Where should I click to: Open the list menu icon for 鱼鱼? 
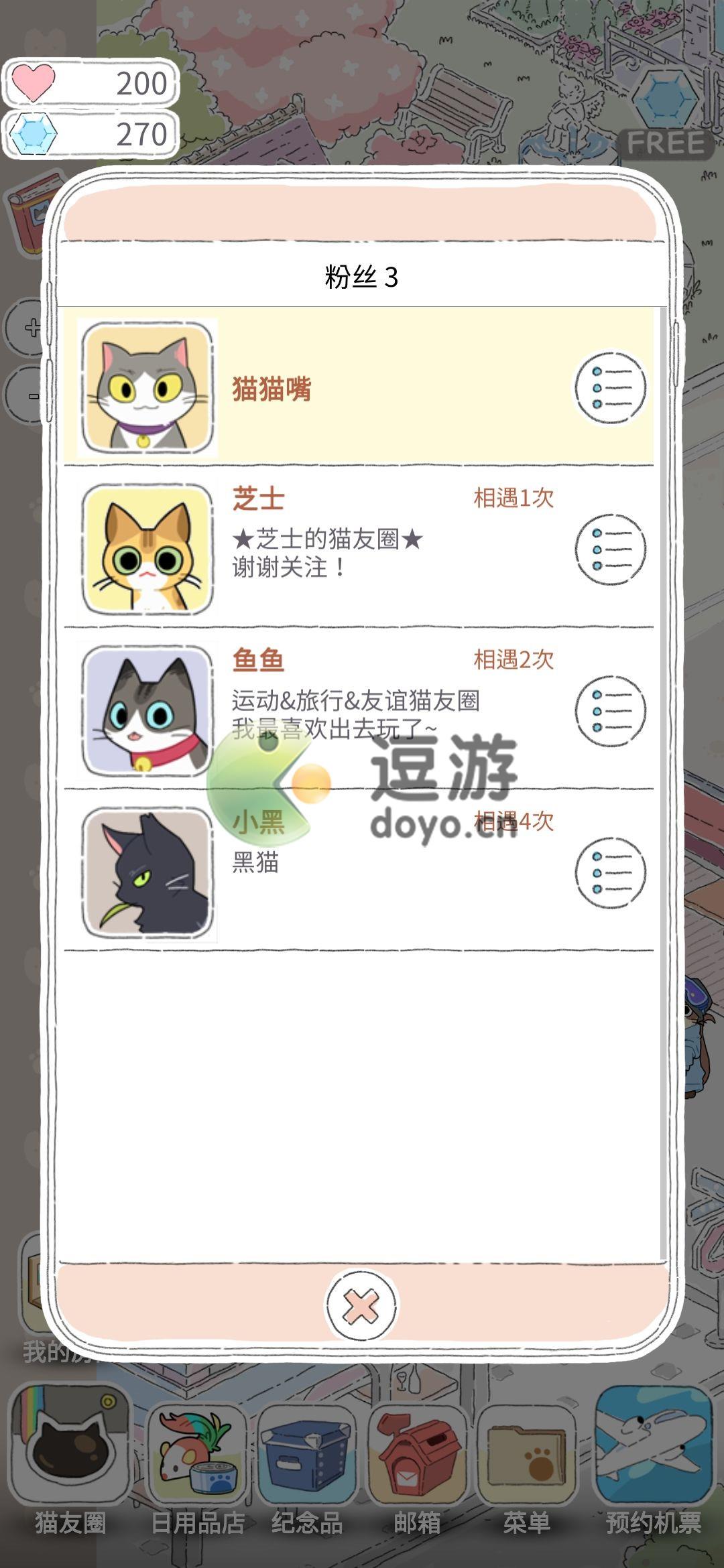610,711
